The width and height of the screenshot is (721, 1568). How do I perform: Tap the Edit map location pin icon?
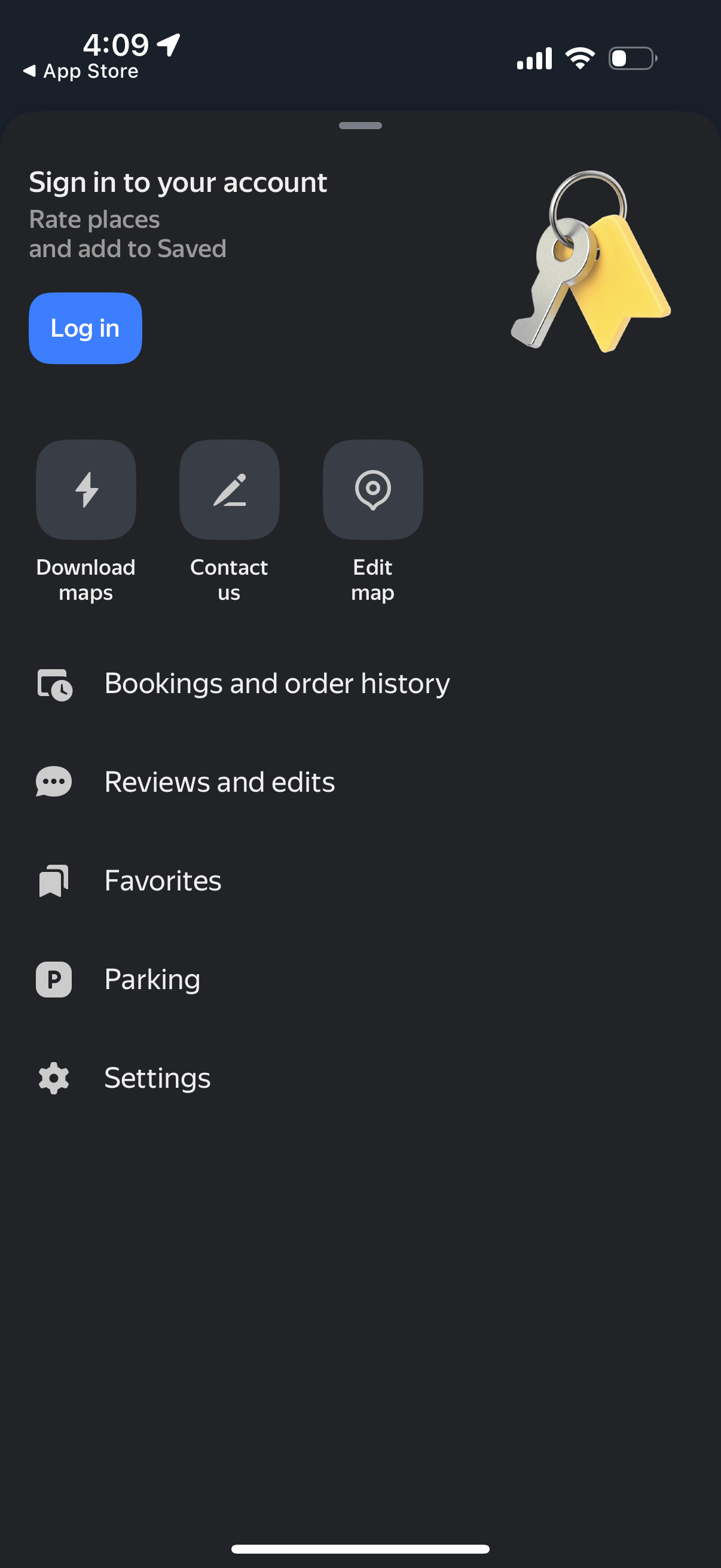tap(373, 489)
